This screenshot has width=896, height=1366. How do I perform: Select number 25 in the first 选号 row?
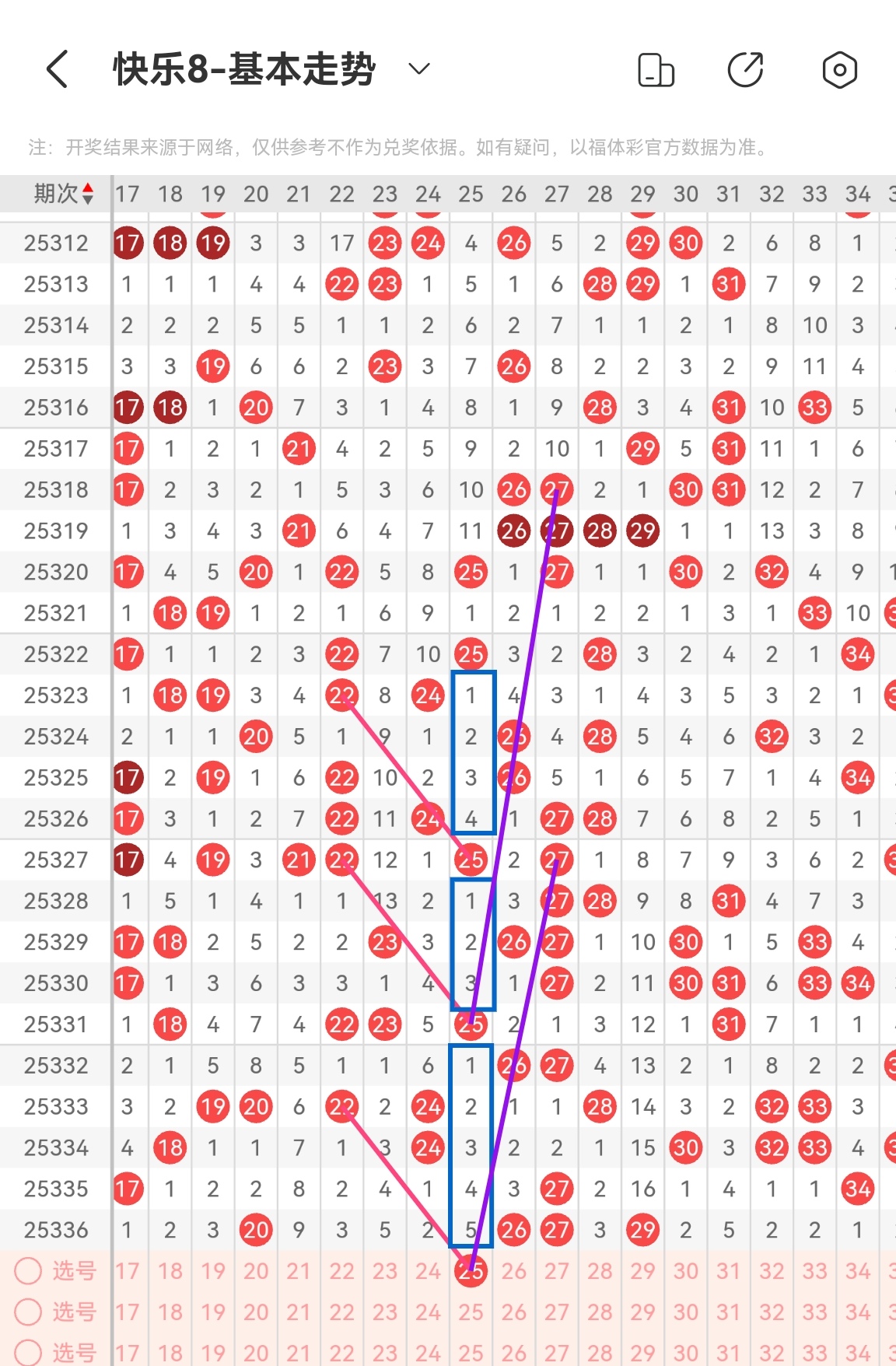471,1271
